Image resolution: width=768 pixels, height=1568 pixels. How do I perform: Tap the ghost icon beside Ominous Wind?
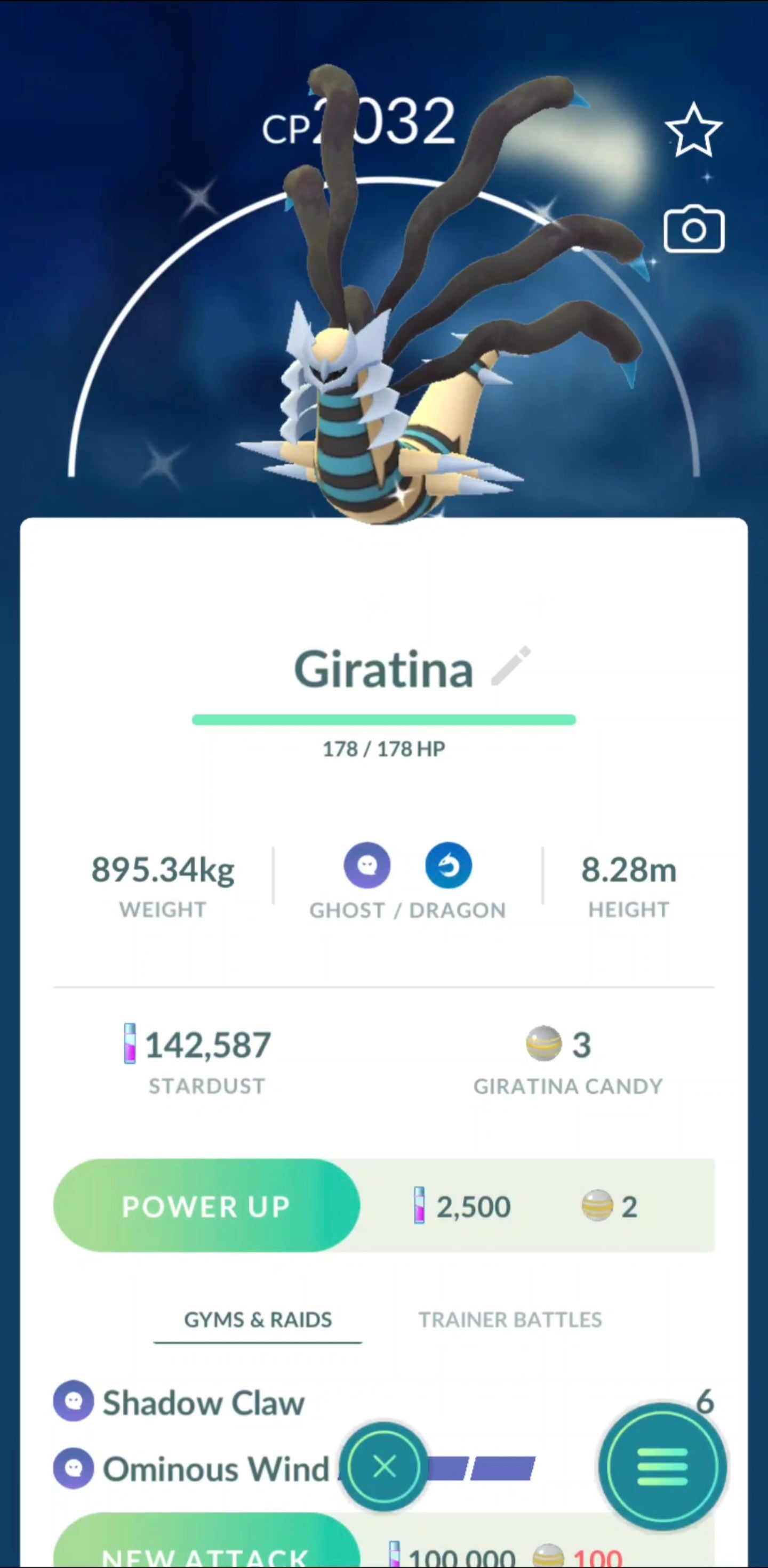click(74, 1469)
